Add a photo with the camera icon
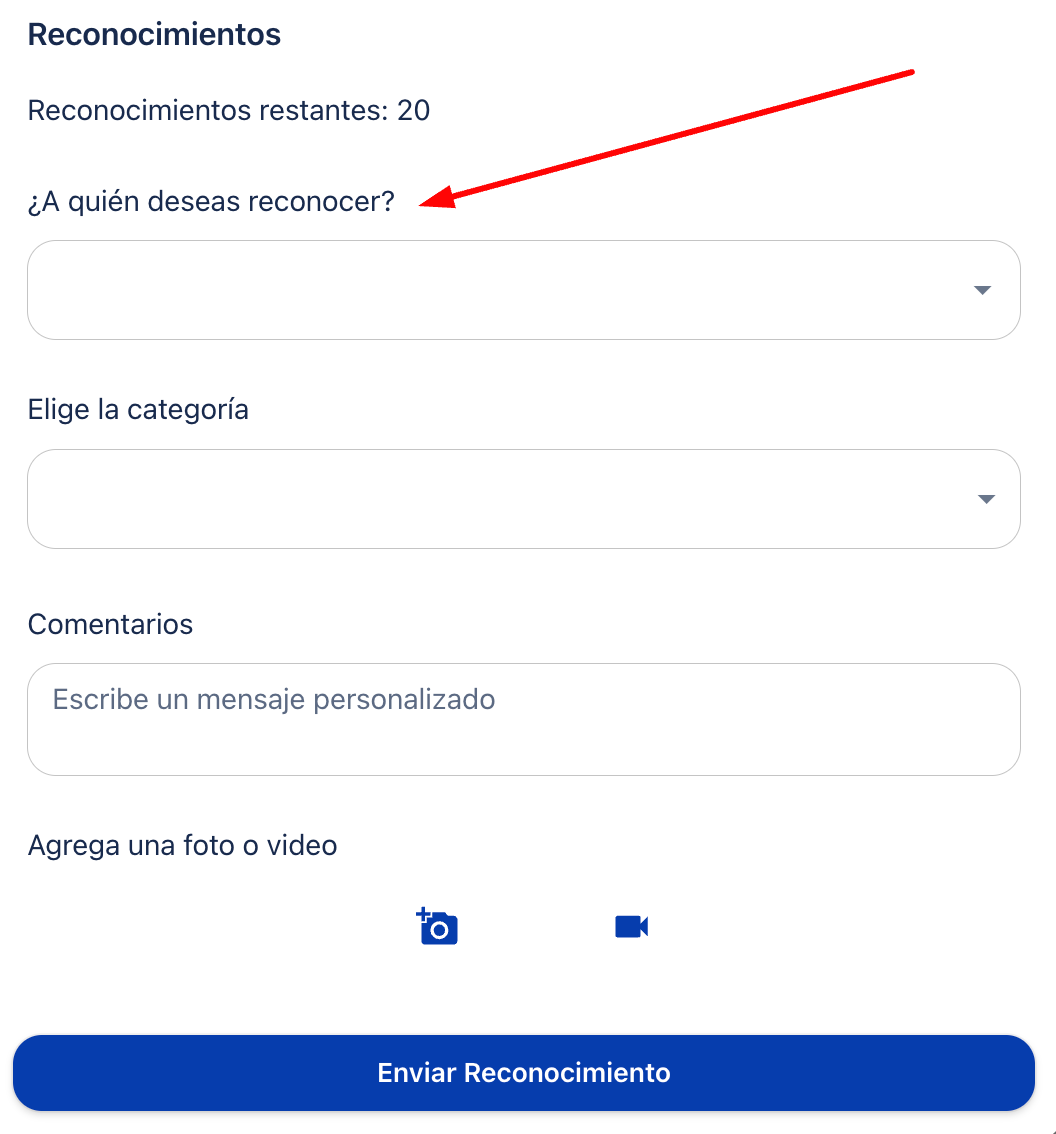The width and height of the screenshot is (1056, 1134). coord(437,927)
